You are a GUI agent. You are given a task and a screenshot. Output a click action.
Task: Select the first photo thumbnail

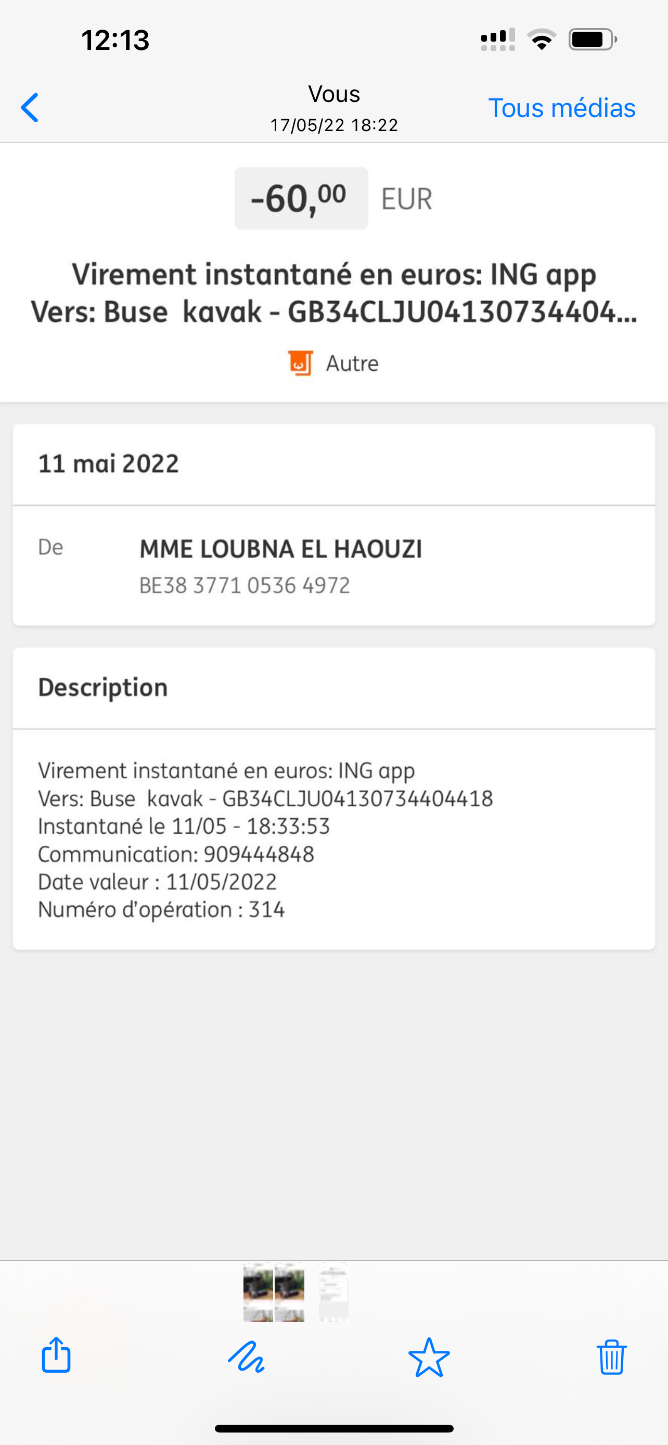[x=258, y=1293]
